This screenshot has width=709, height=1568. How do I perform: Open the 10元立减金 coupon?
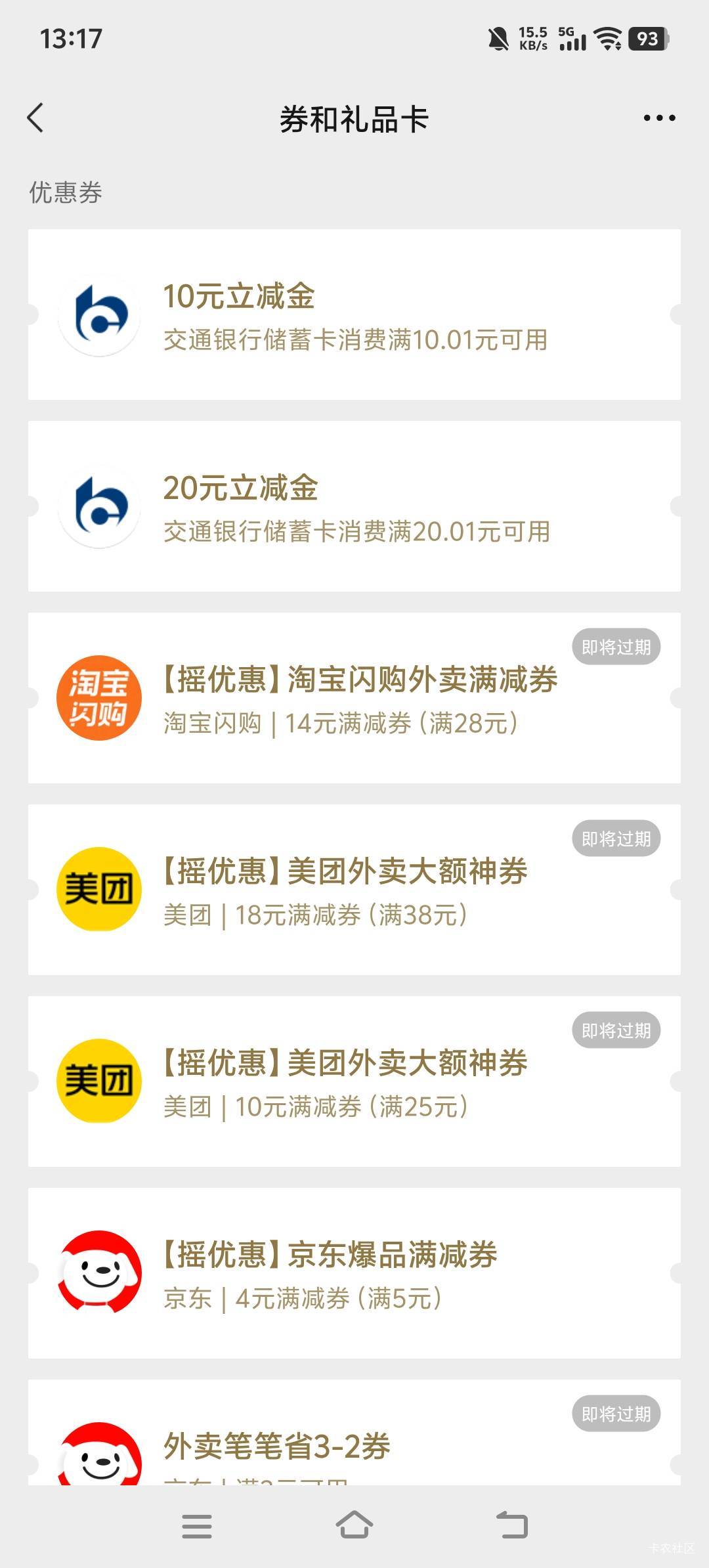(354, 315)
